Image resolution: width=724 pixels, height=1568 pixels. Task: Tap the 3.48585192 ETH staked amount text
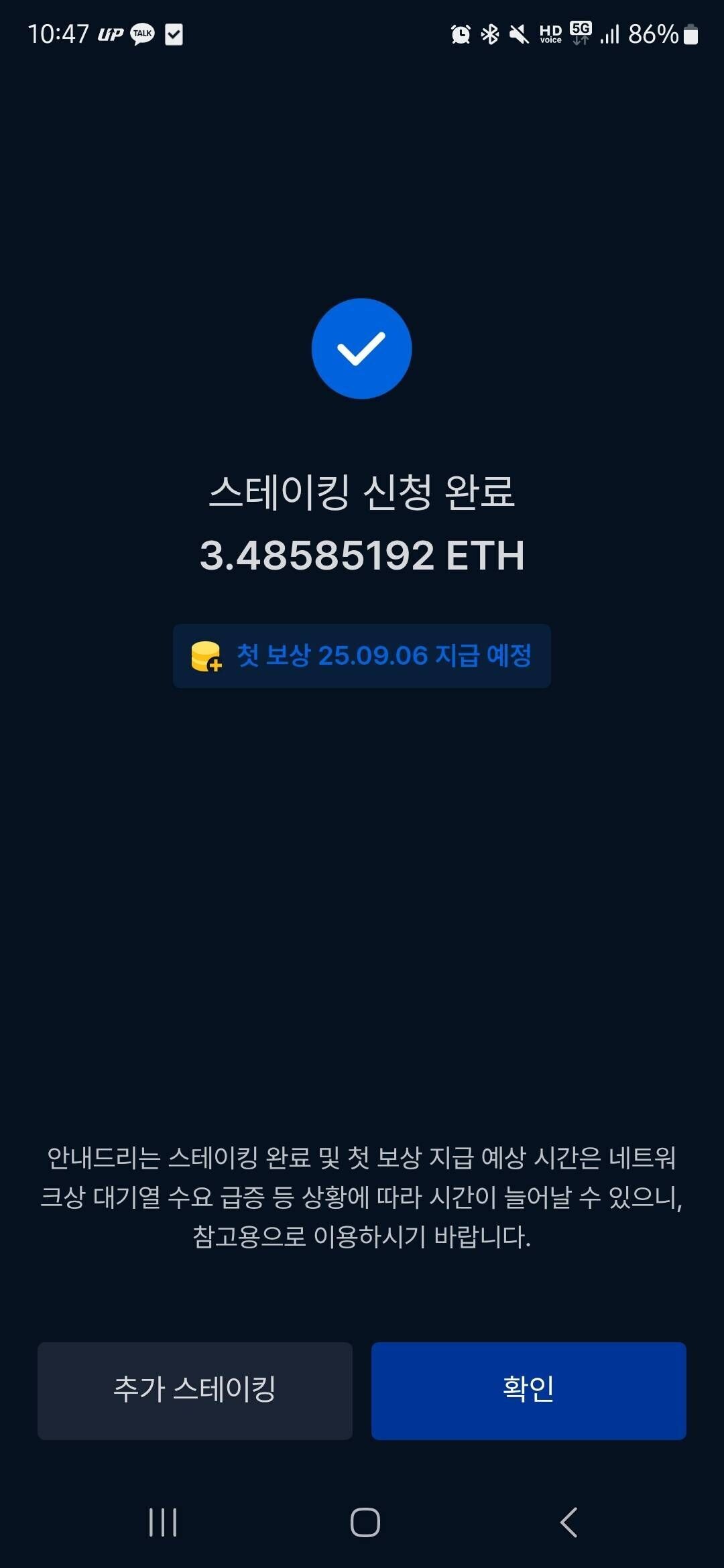(361, 555)
